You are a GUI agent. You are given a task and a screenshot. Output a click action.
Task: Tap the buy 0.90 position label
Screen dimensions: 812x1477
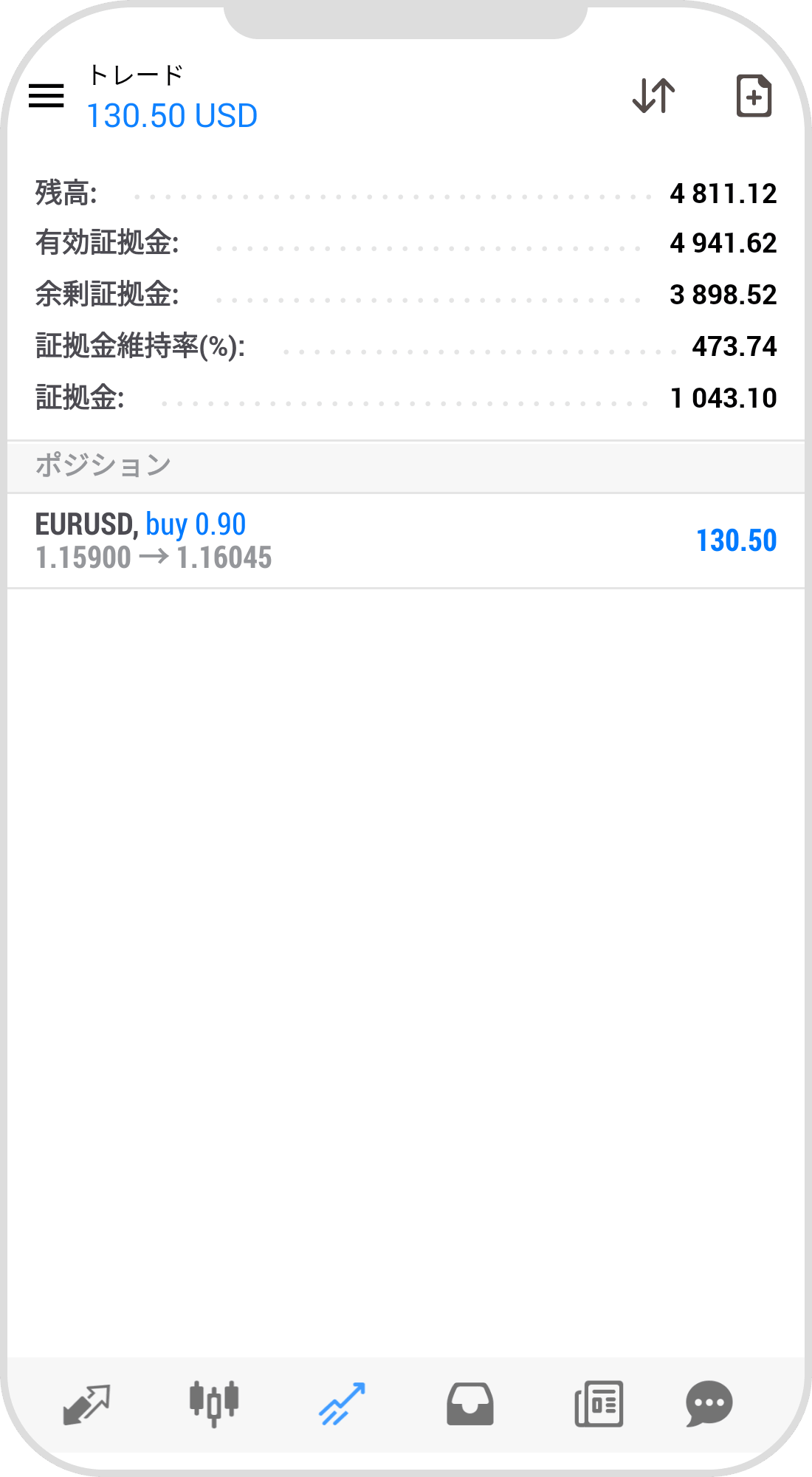pos(194,523)
